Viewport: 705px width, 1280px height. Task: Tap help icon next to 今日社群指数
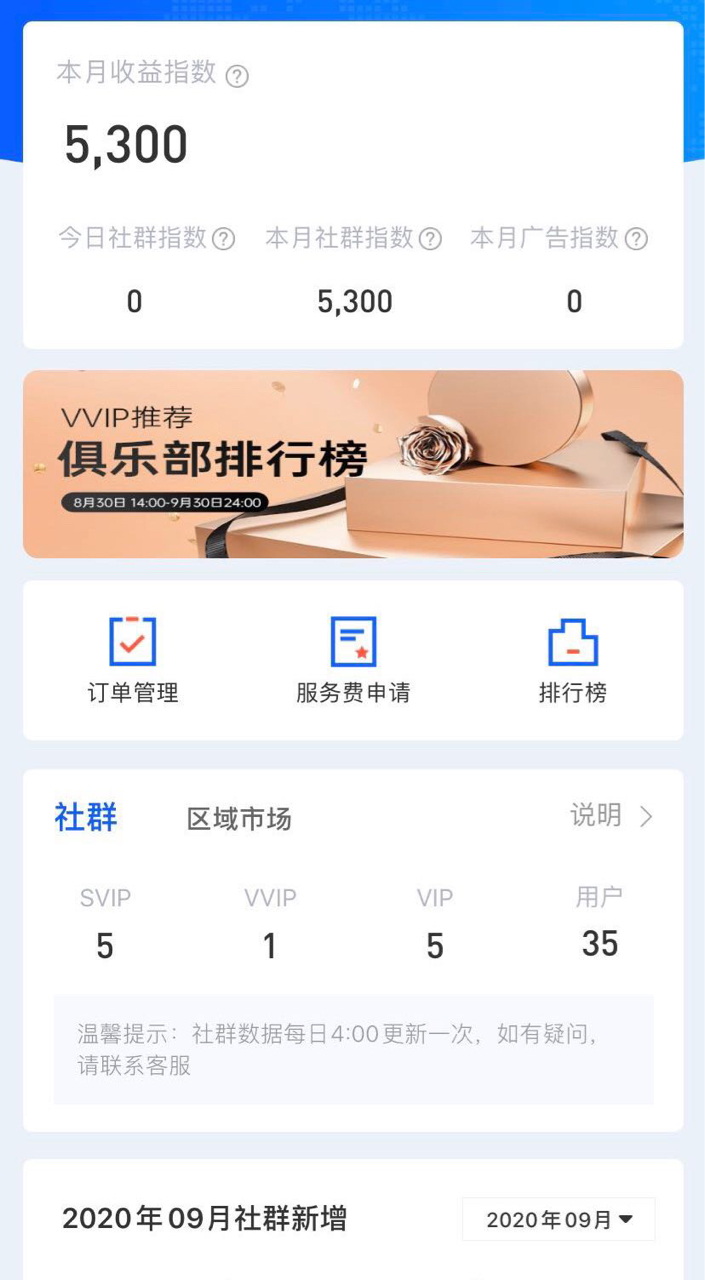224,239
